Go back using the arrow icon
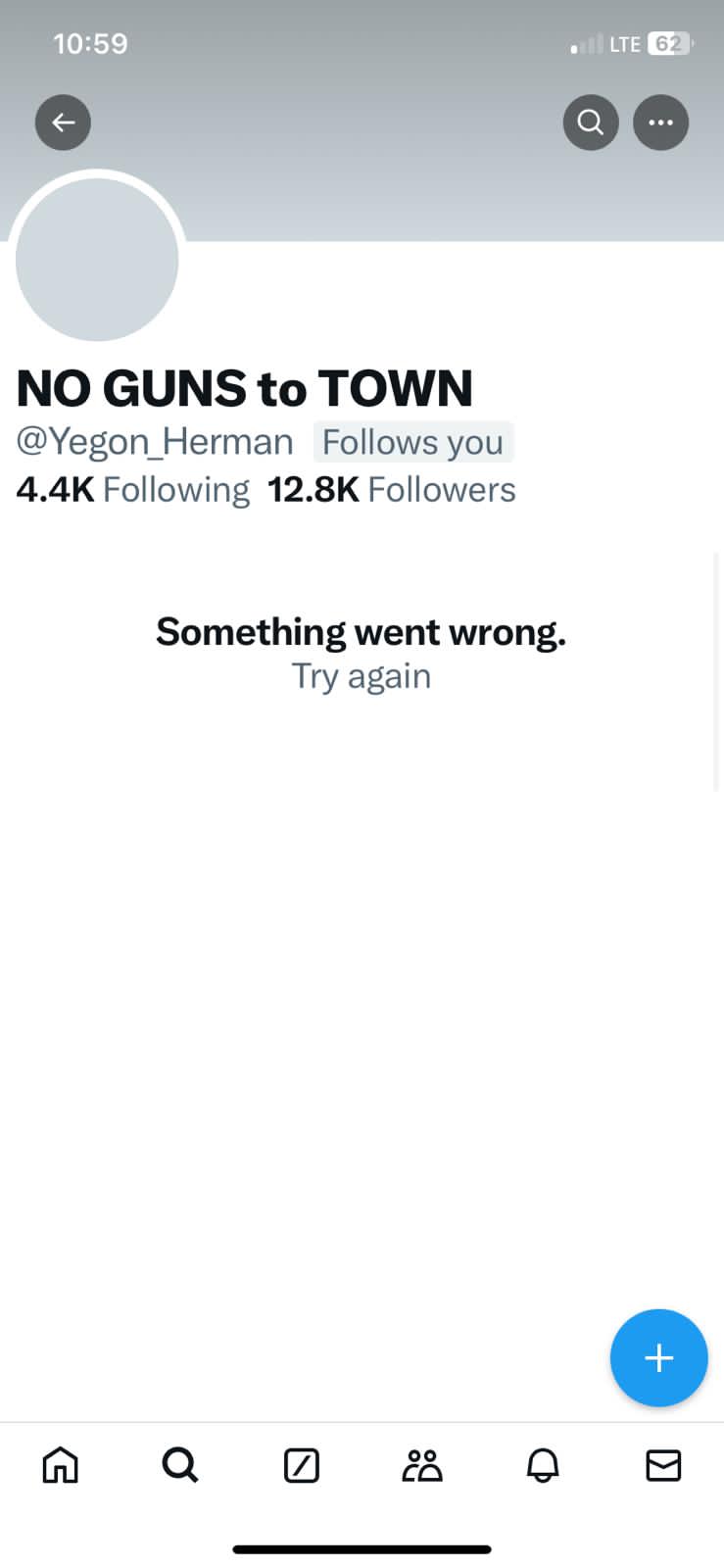This screenshot has height=1568, width=724. (63, 122)
